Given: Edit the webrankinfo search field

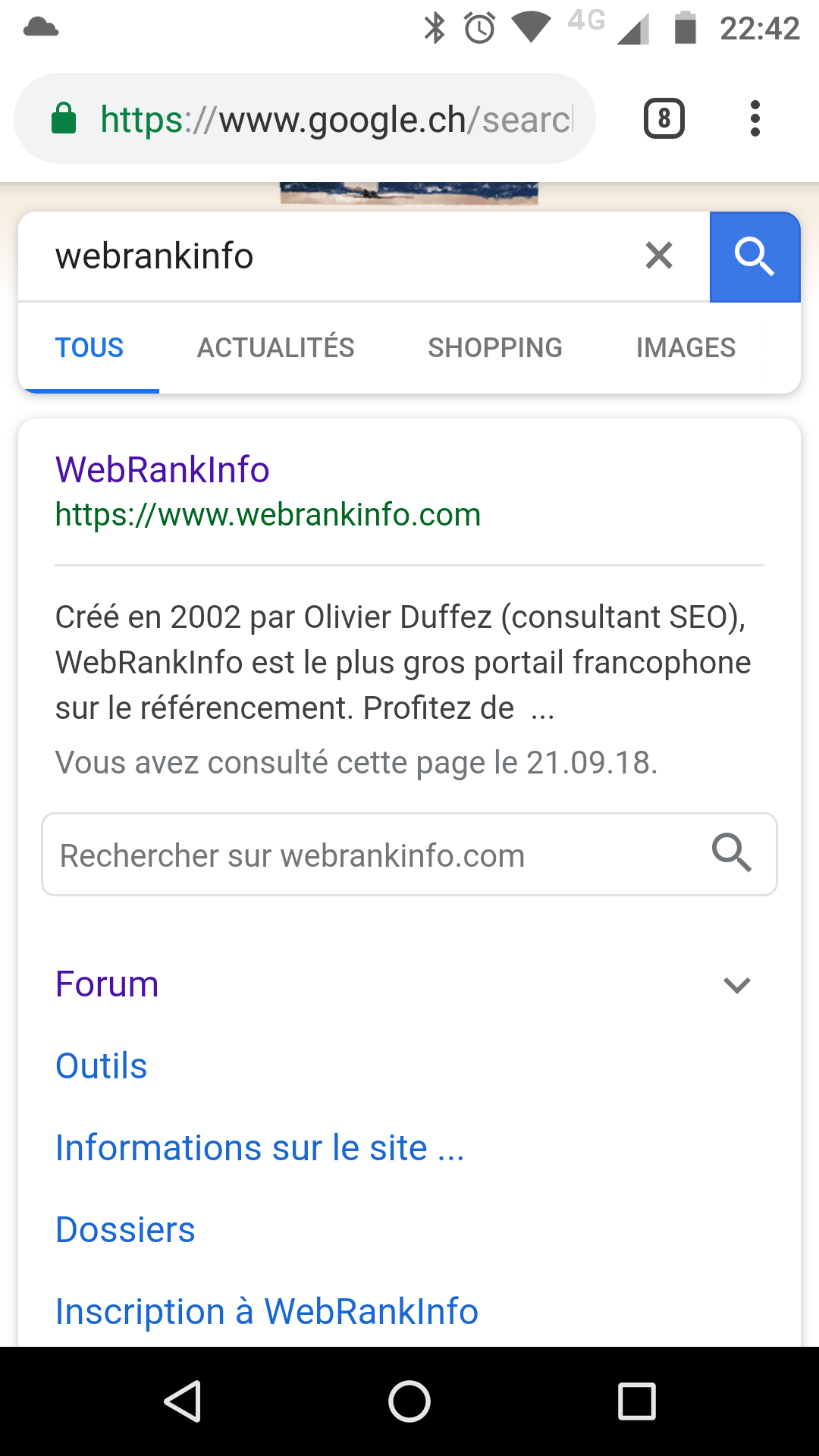Looking at the screenshot, I should 334,256.
